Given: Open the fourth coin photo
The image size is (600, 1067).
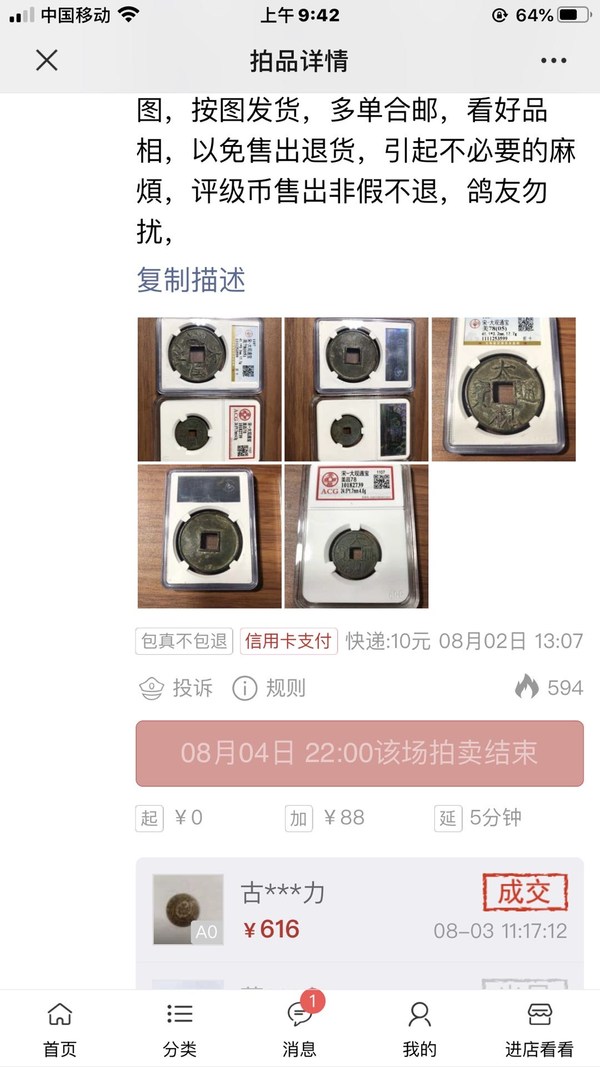Looking at the screenshot, I should [x=209, y=536].
